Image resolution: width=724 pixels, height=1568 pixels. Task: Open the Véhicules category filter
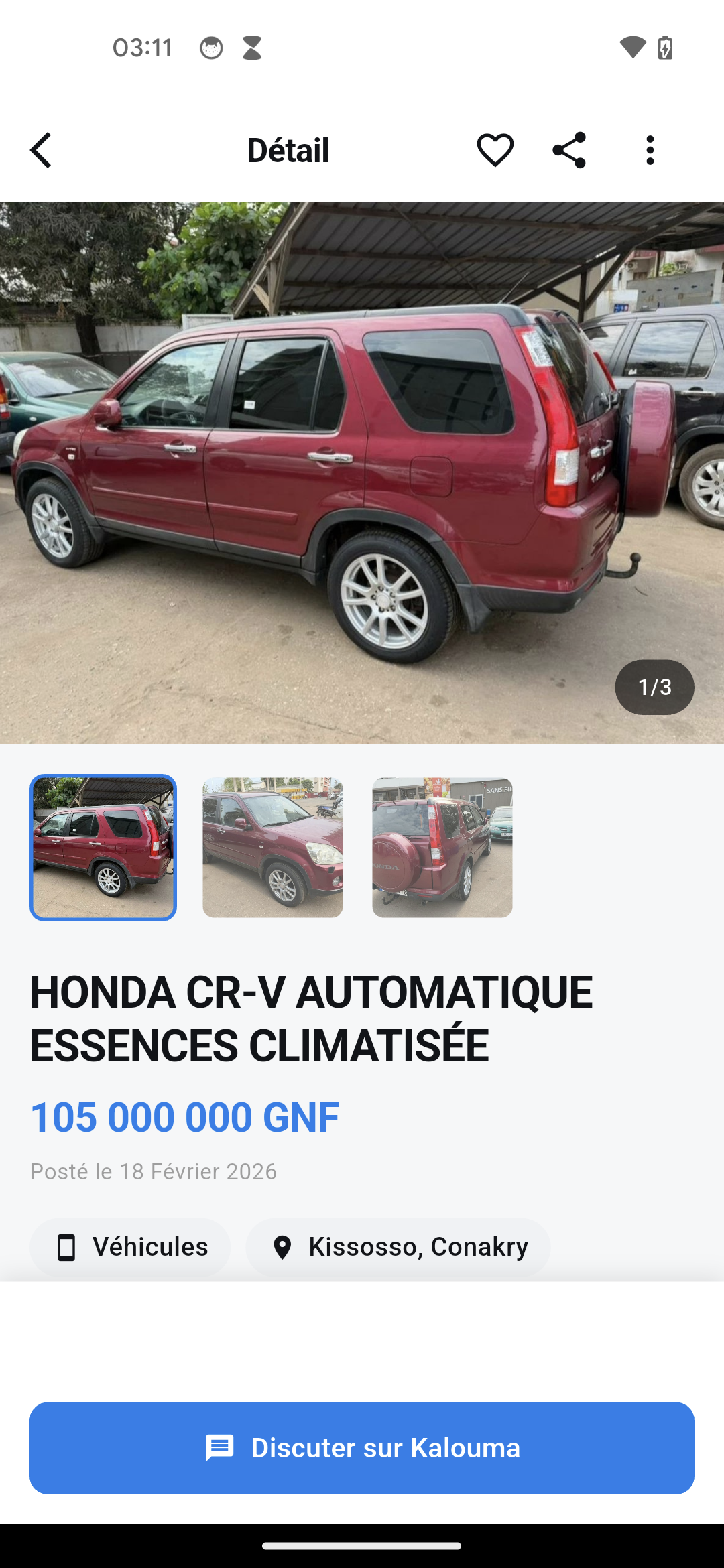131,1246
